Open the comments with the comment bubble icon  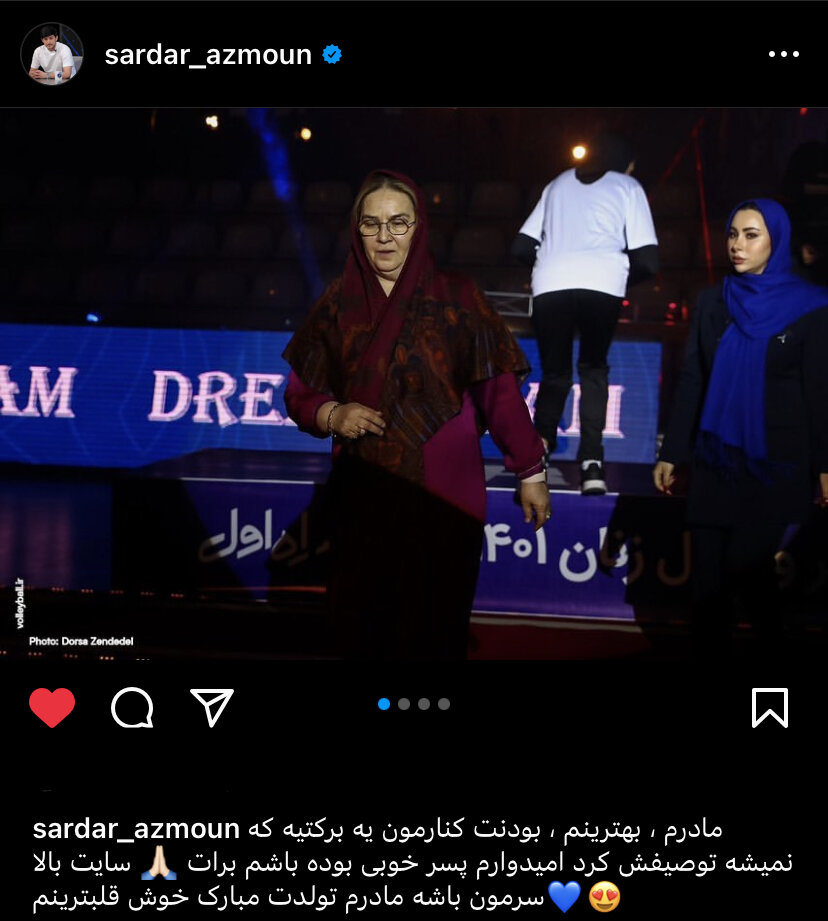pyautogui.click(x=133, y=706)
